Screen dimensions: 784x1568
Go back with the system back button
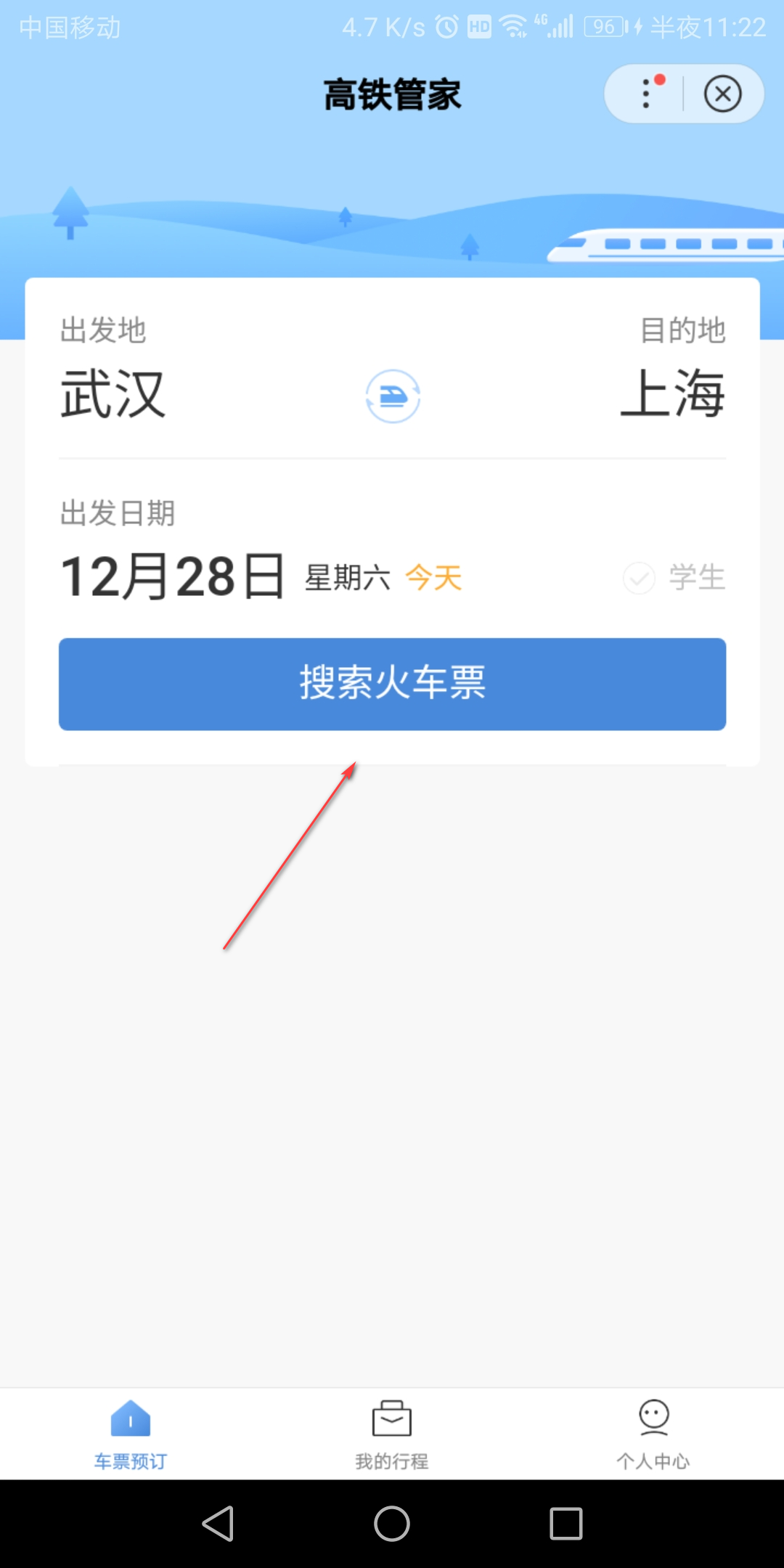218,1523
